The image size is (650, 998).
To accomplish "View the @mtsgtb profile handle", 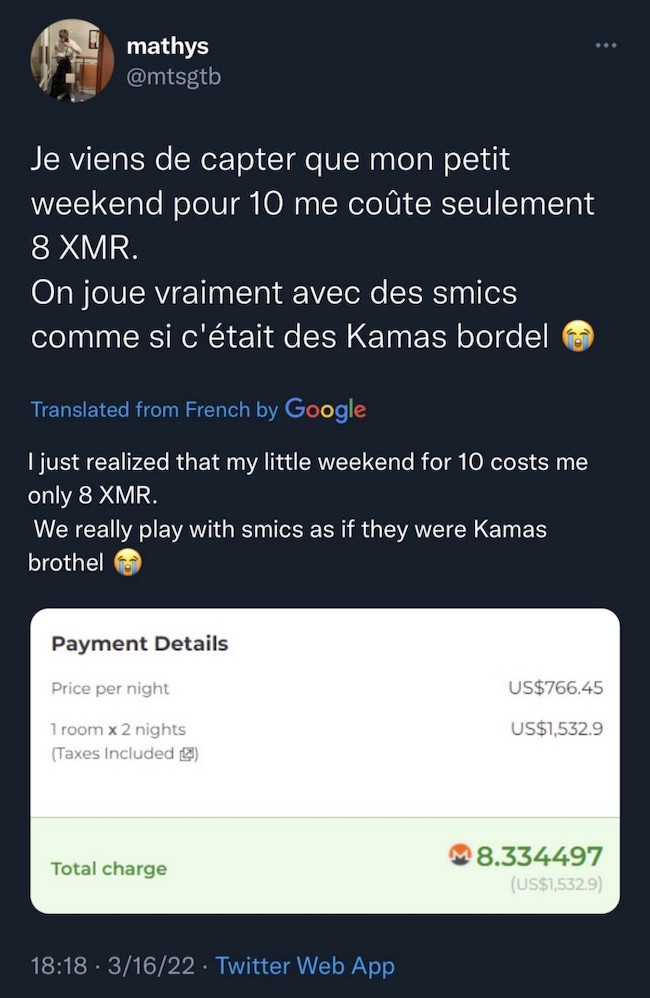I will coord(174,76).
